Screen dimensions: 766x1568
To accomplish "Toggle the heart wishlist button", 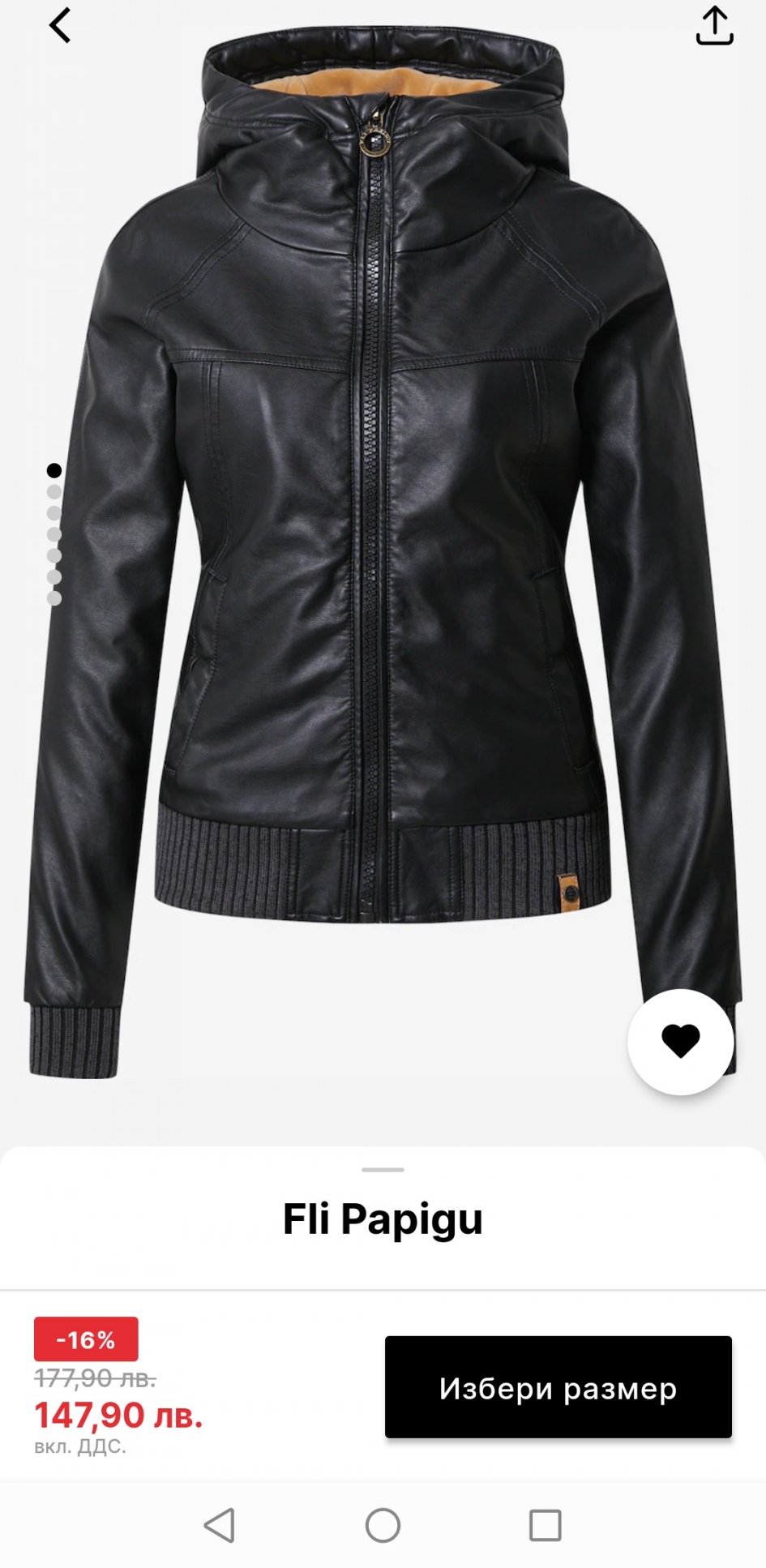I will 680,1041.
